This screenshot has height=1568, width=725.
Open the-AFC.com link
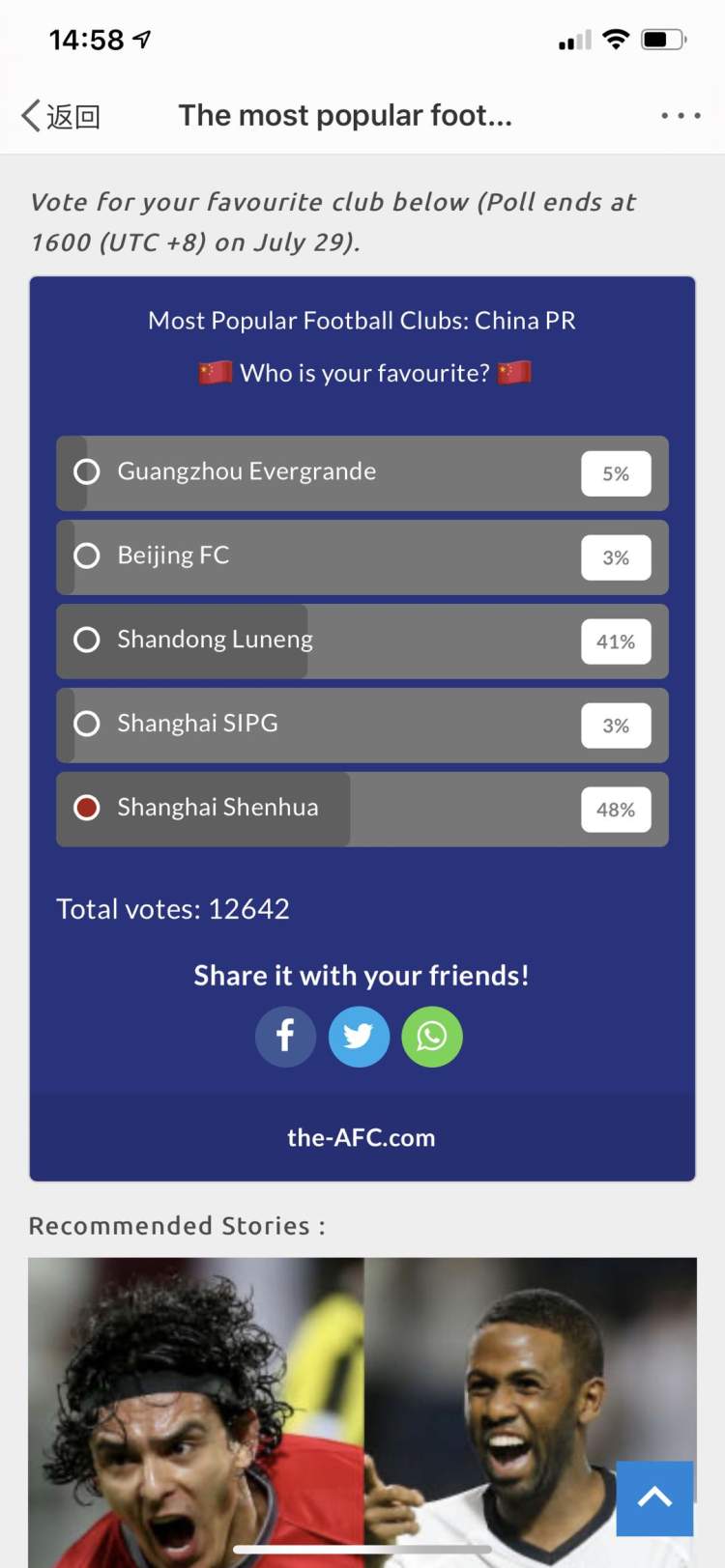pos(362,1137)
